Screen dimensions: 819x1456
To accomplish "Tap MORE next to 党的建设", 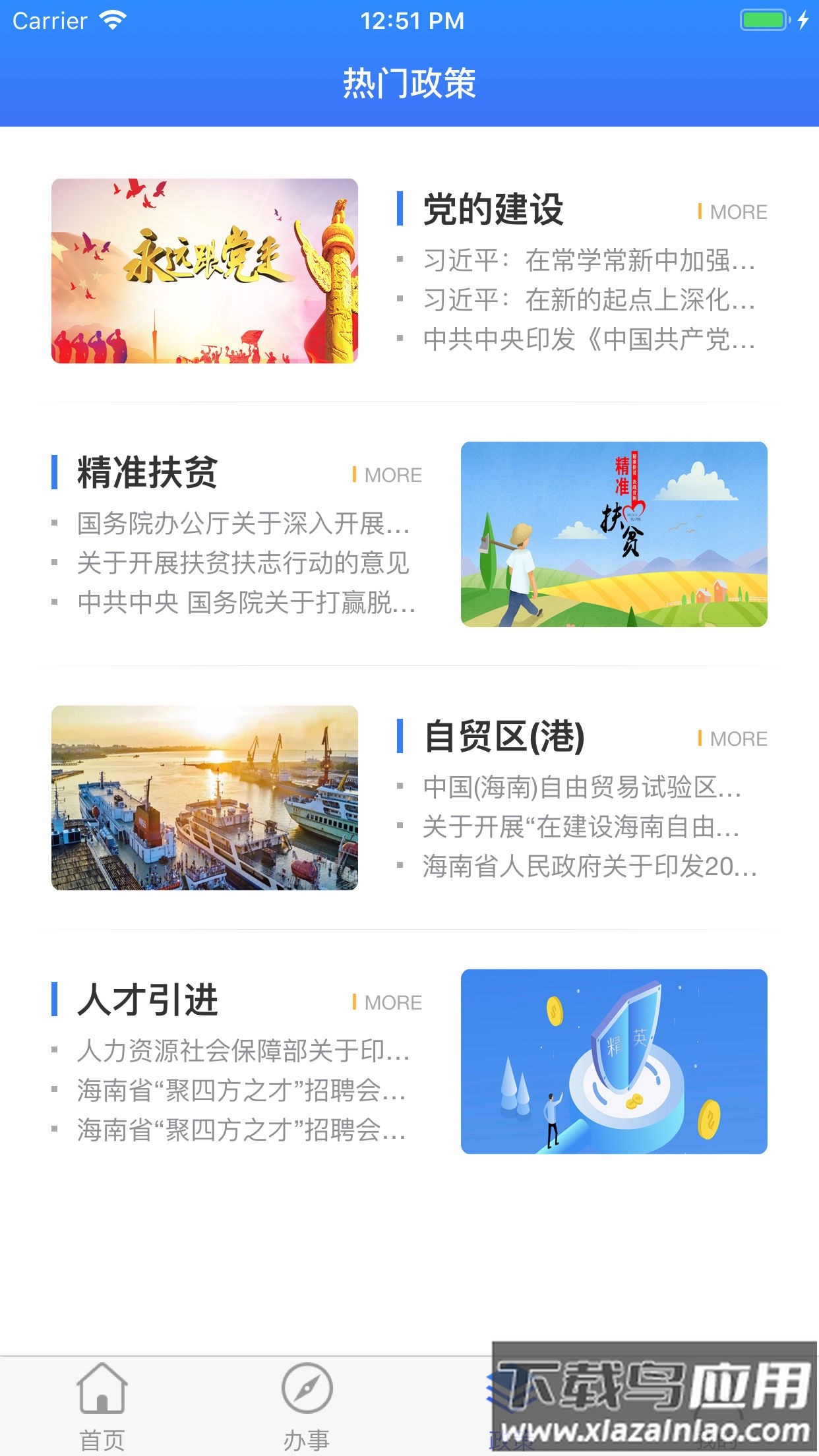I will pyautogui.click(x=732, y=212).
